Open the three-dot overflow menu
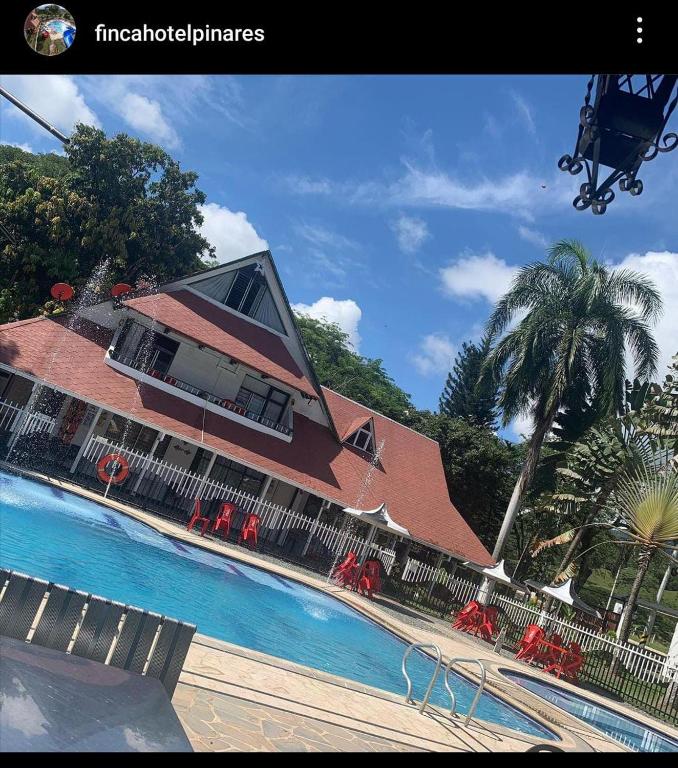 pyautogui.click(x=639, y=31)
